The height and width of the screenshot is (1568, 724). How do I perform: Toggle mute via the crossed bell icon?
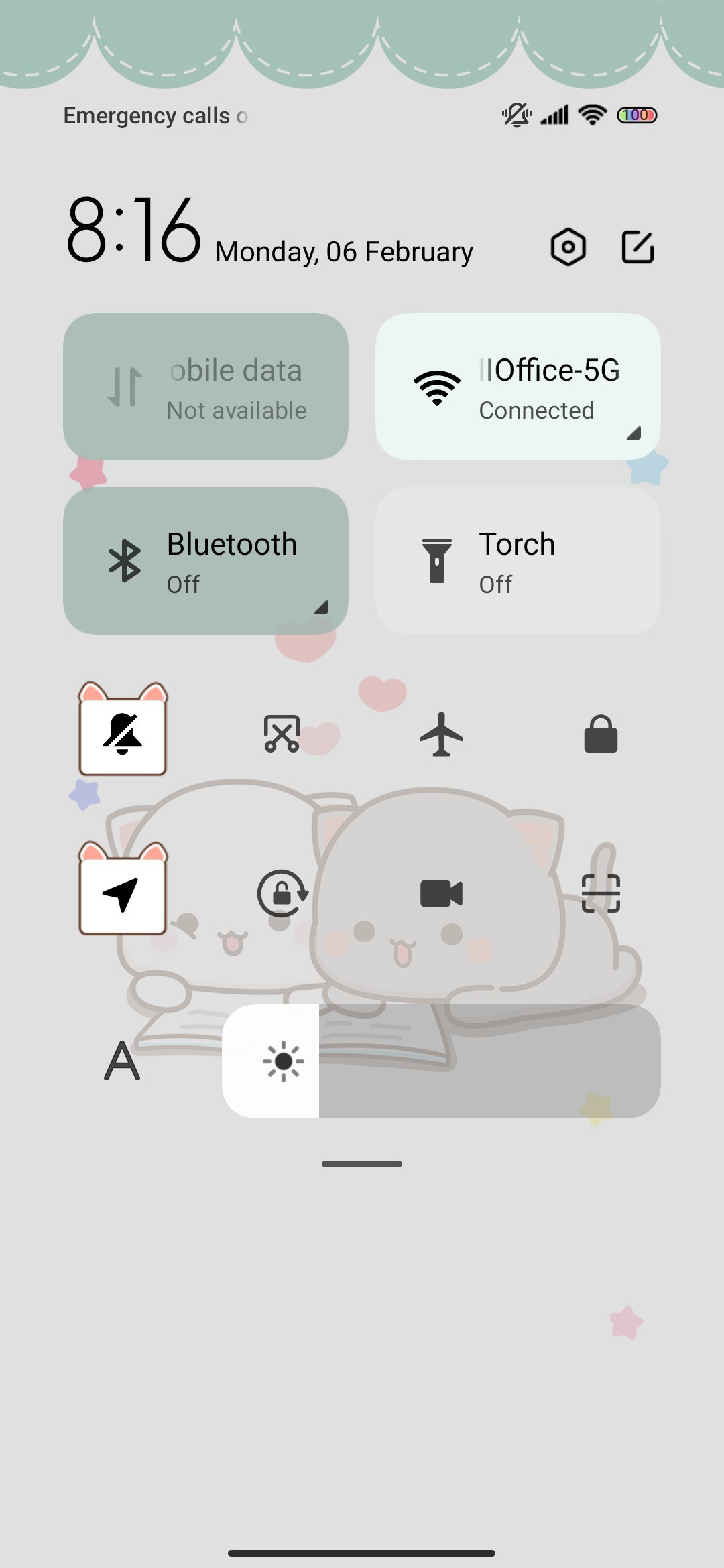(x=123, y=734)
